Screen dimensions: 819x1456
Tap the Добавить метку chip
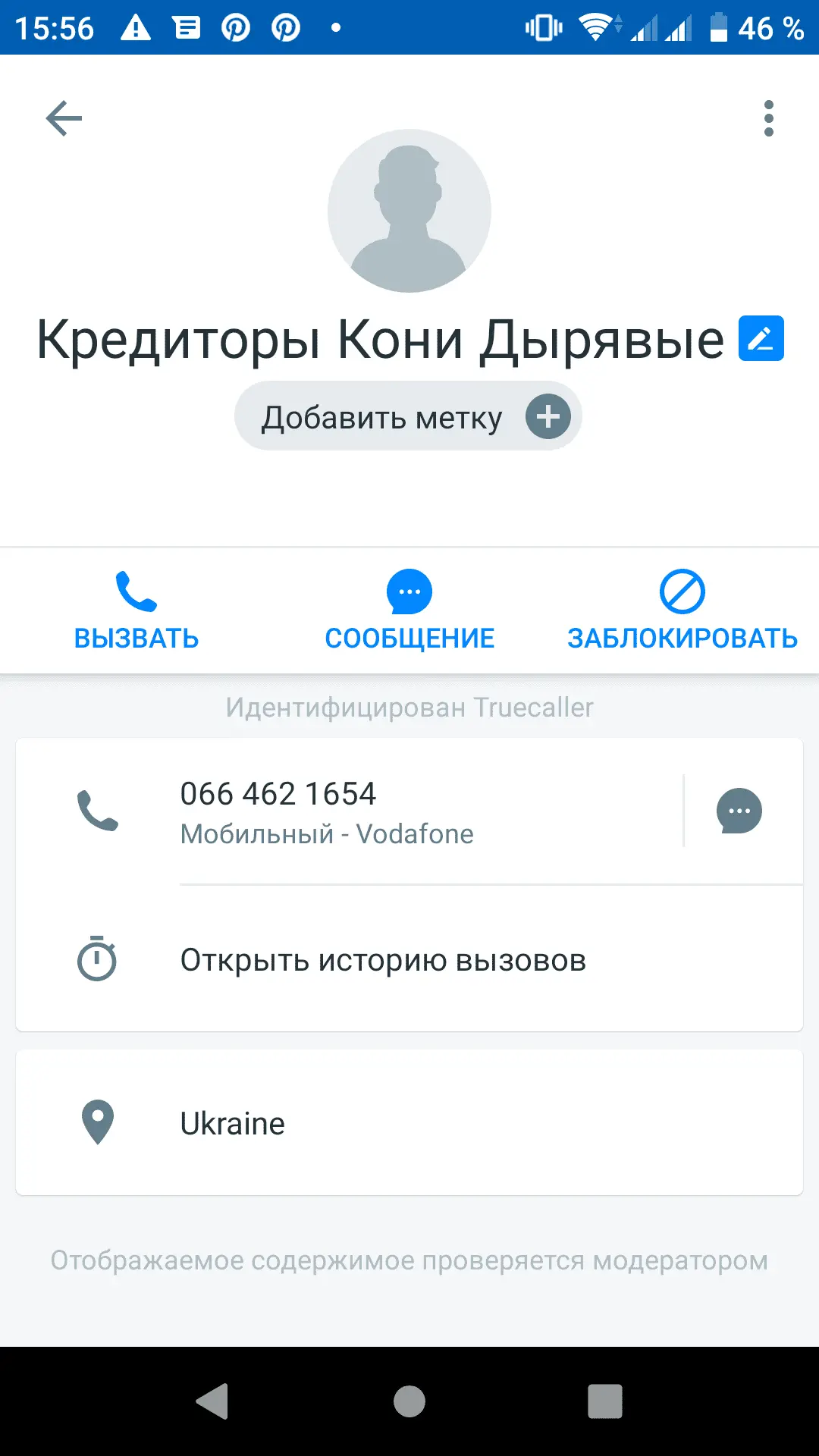(x=408, y=416)
